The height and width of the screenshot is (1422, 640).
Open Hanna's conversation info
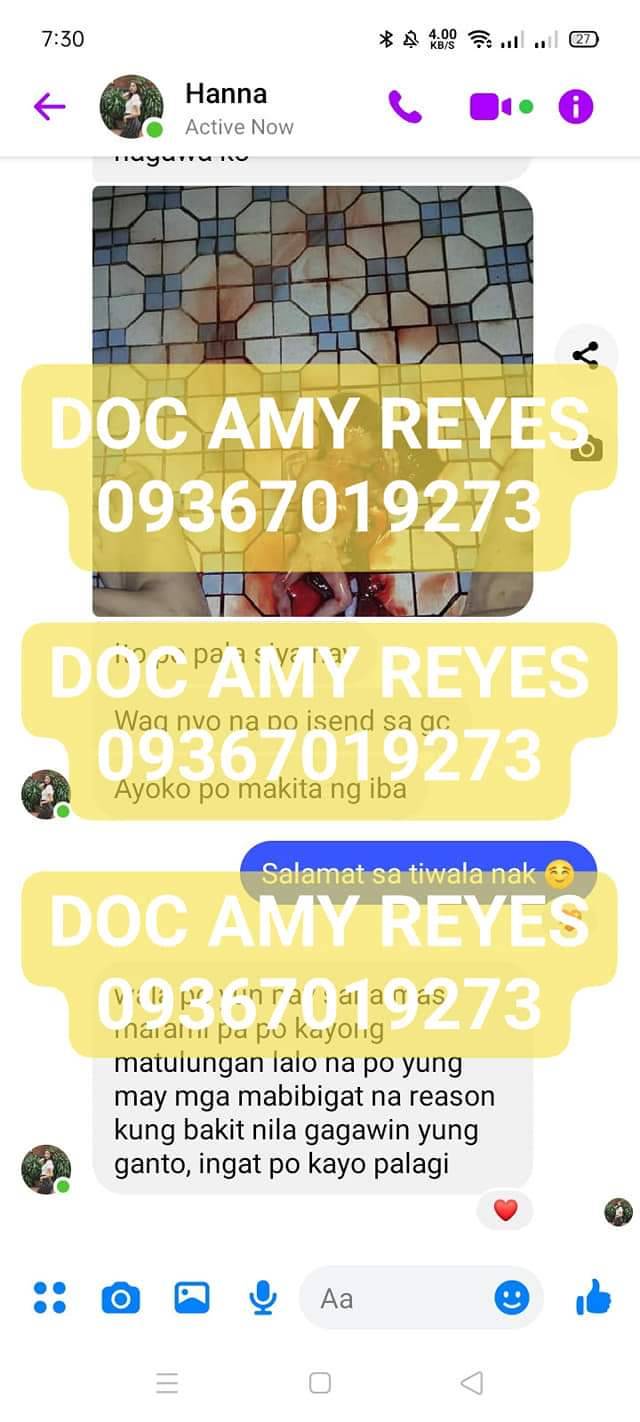(x=576, y=106)
